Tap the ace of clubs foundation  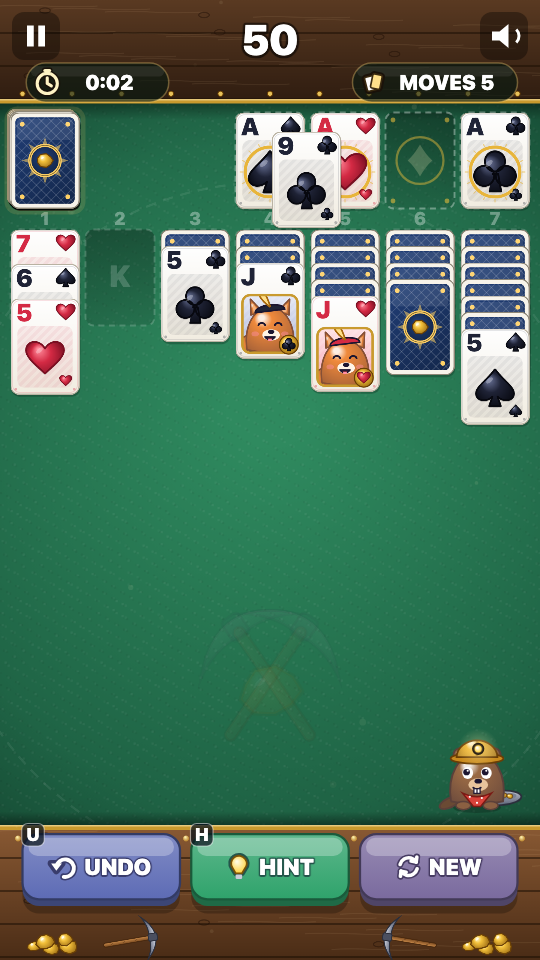[x=495, y=160]
